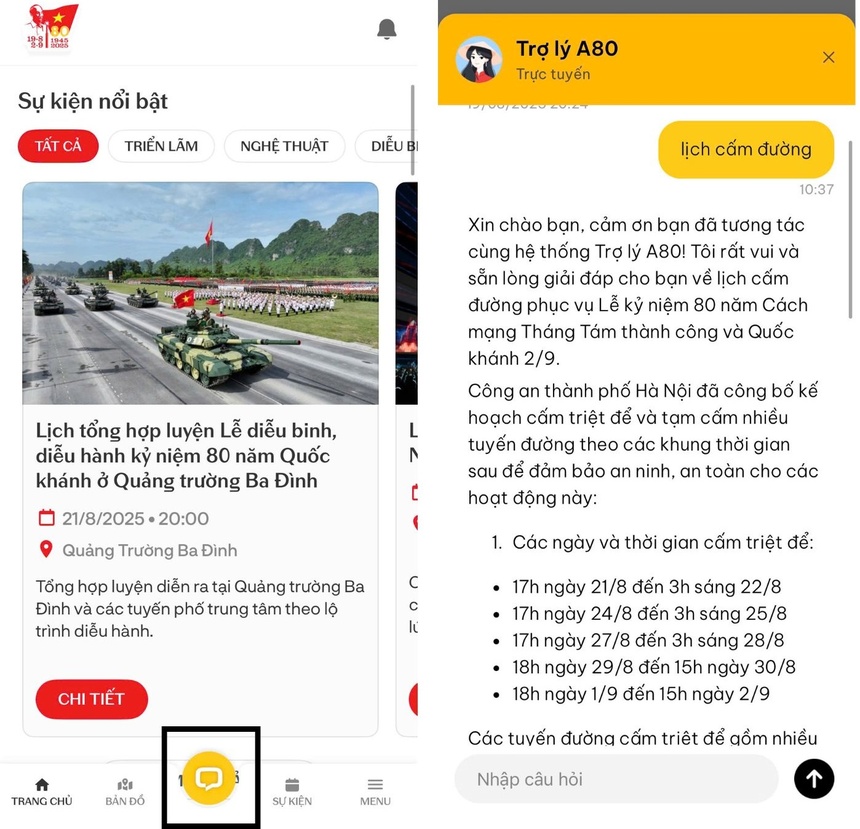Go to the TRANG CHỦ tab

pos(42,791)
